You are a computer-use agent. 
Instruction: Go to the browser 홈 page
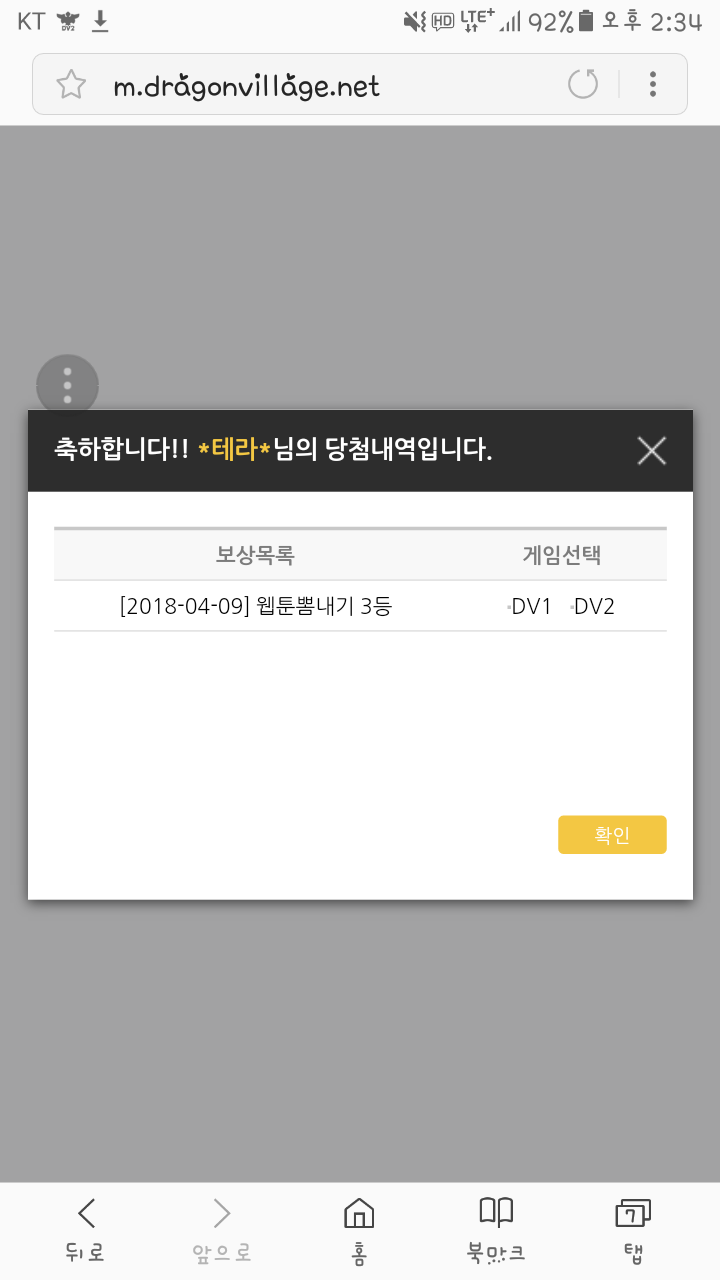coord(359,1230)
